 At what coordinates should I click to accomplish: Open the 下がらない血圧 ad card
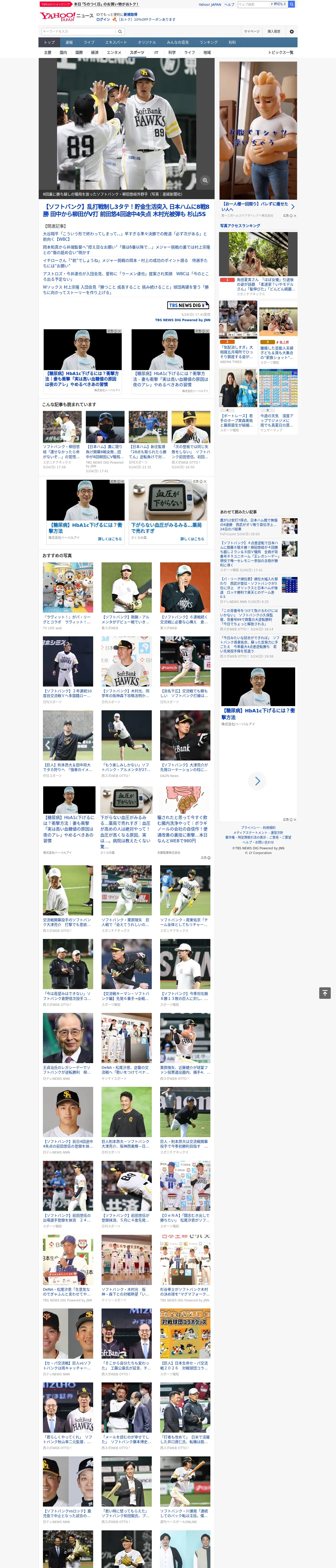pos(168,511)
